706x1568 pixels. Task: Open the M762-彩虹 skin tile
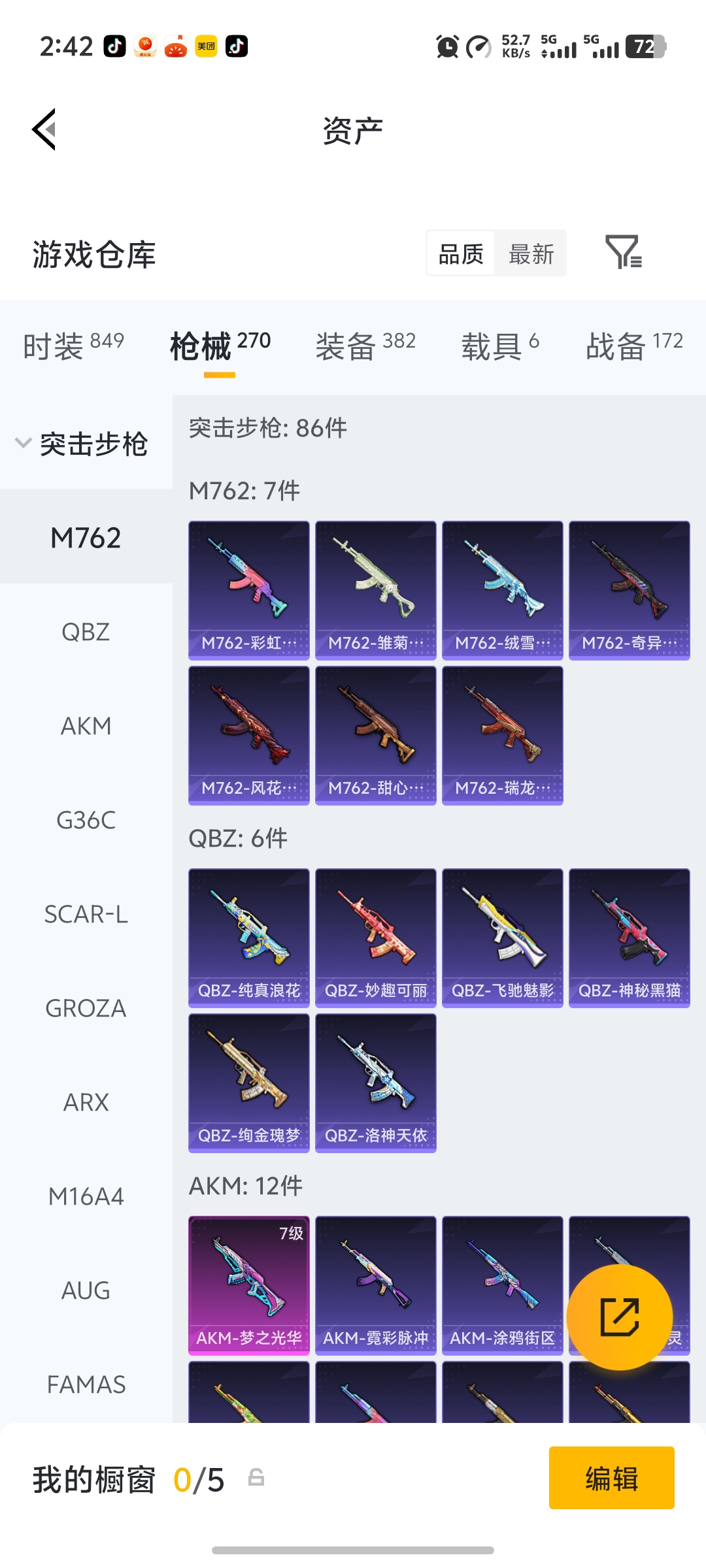[x=248, y=590]
